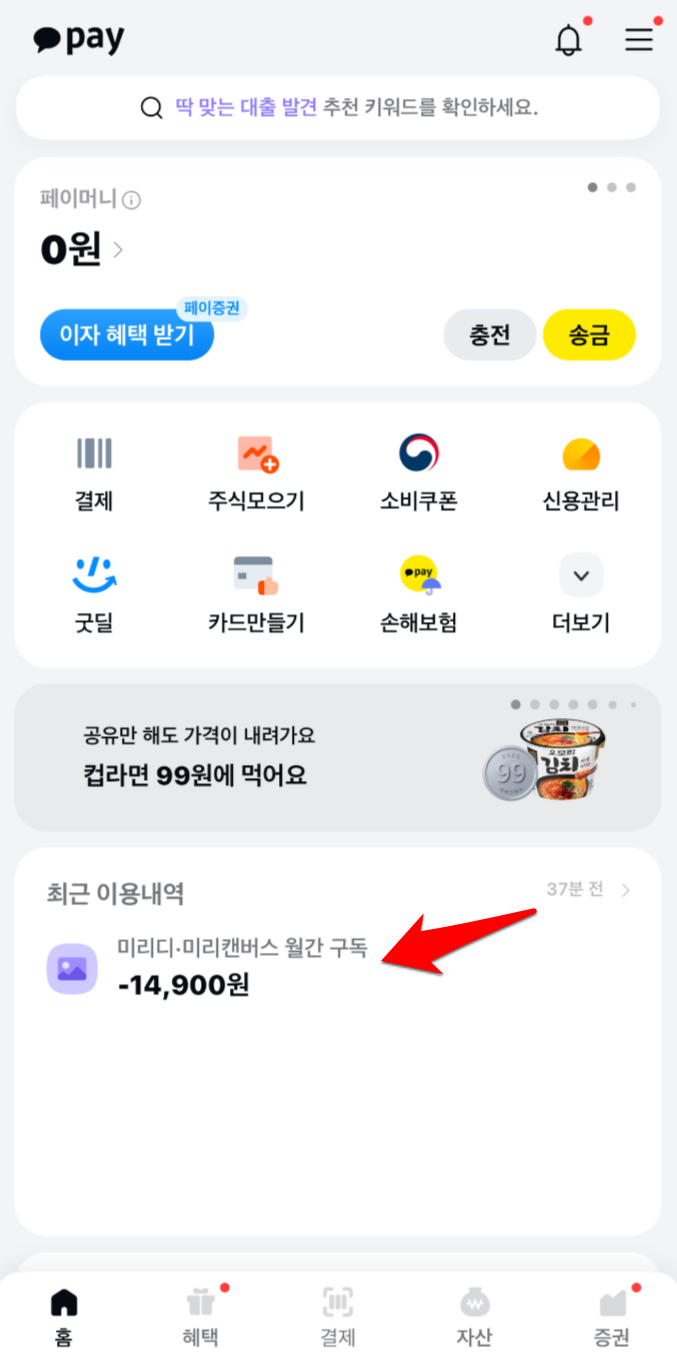Open the 굿딜 shortcut
Image resolution: width=677 pixels, height=1370 pixels.
95,595
